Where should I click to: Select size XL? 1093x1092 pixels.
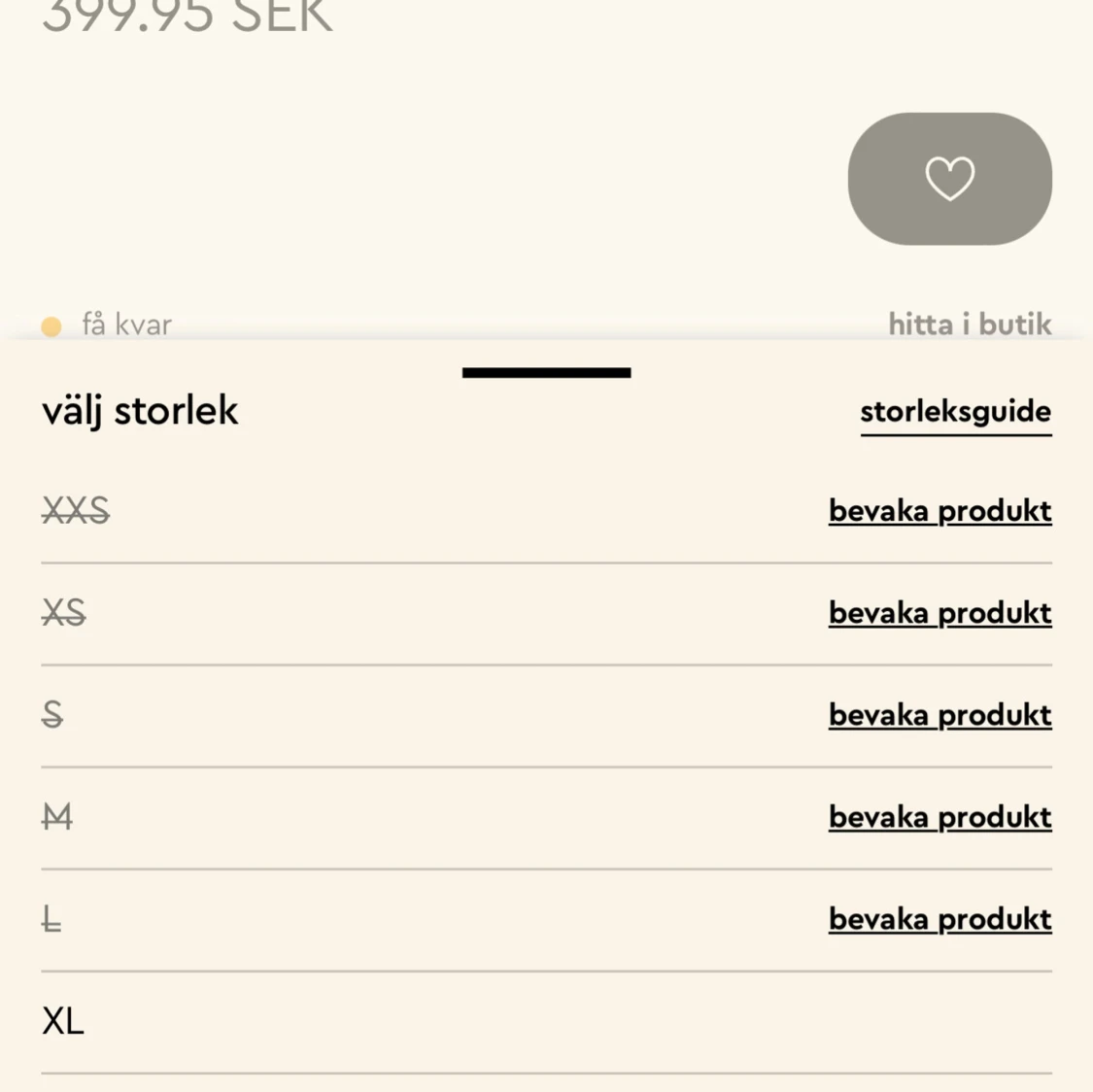64,1021
